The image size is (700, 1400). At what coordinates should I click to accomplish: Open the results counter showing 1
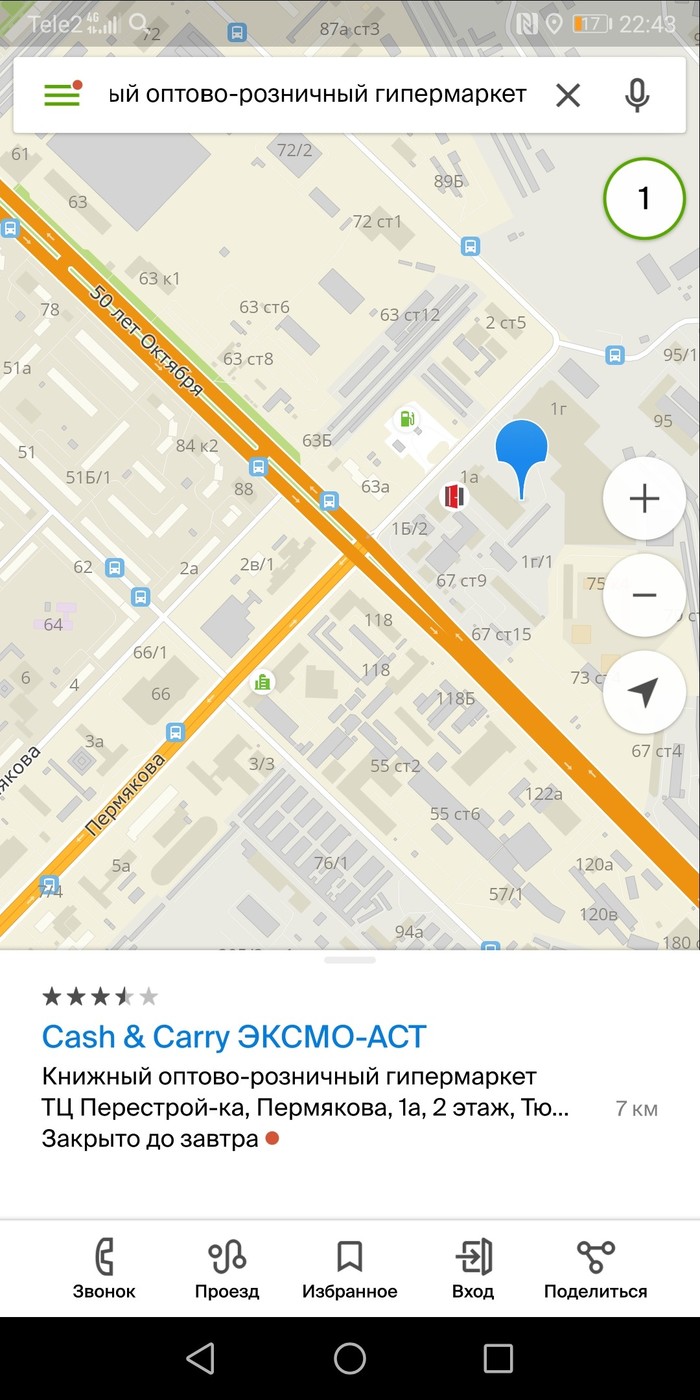pyautogui.click(x=643, y=198)
